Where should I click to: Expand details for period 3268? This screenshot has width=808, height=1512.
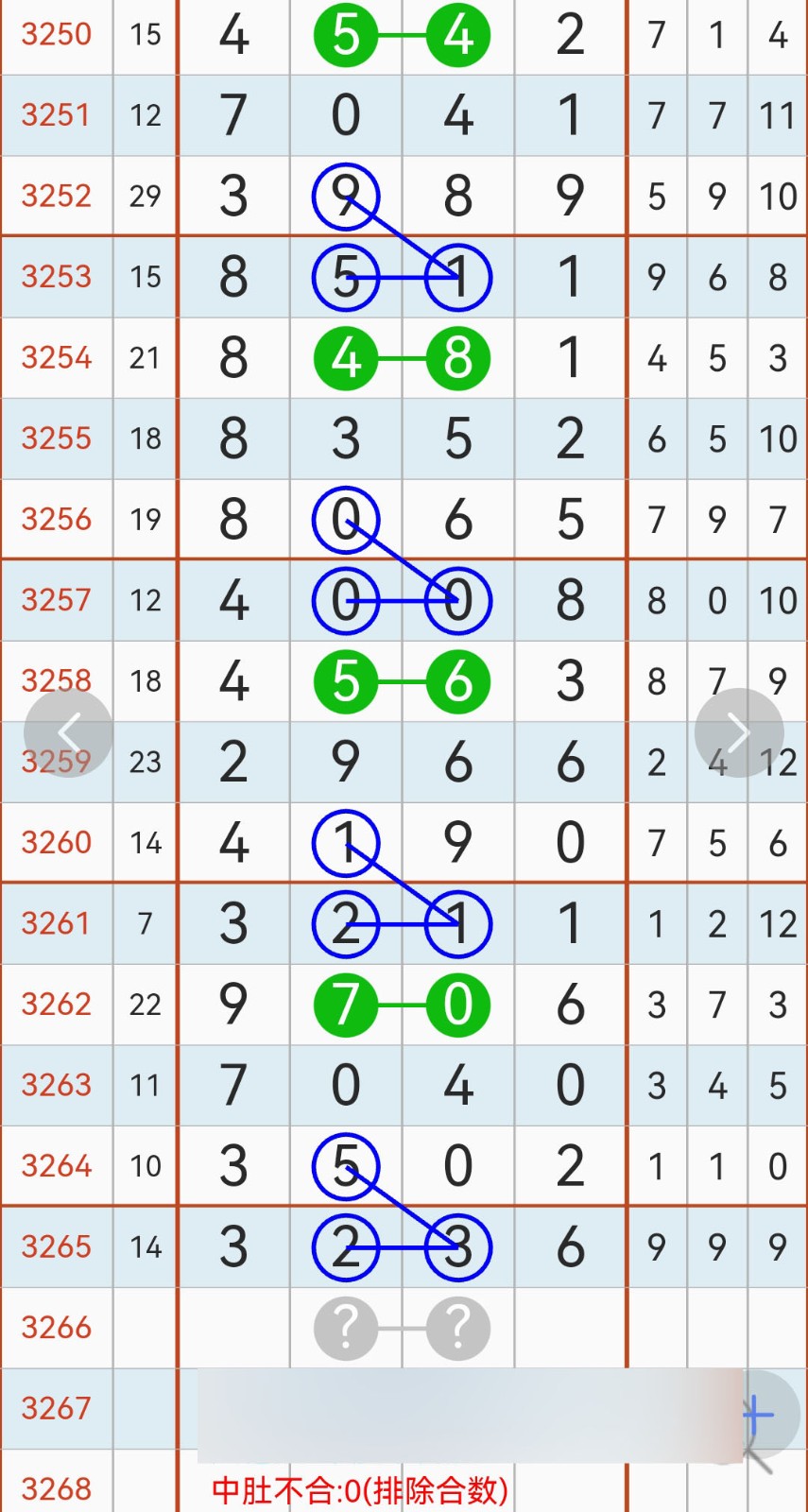[56, 1488]
